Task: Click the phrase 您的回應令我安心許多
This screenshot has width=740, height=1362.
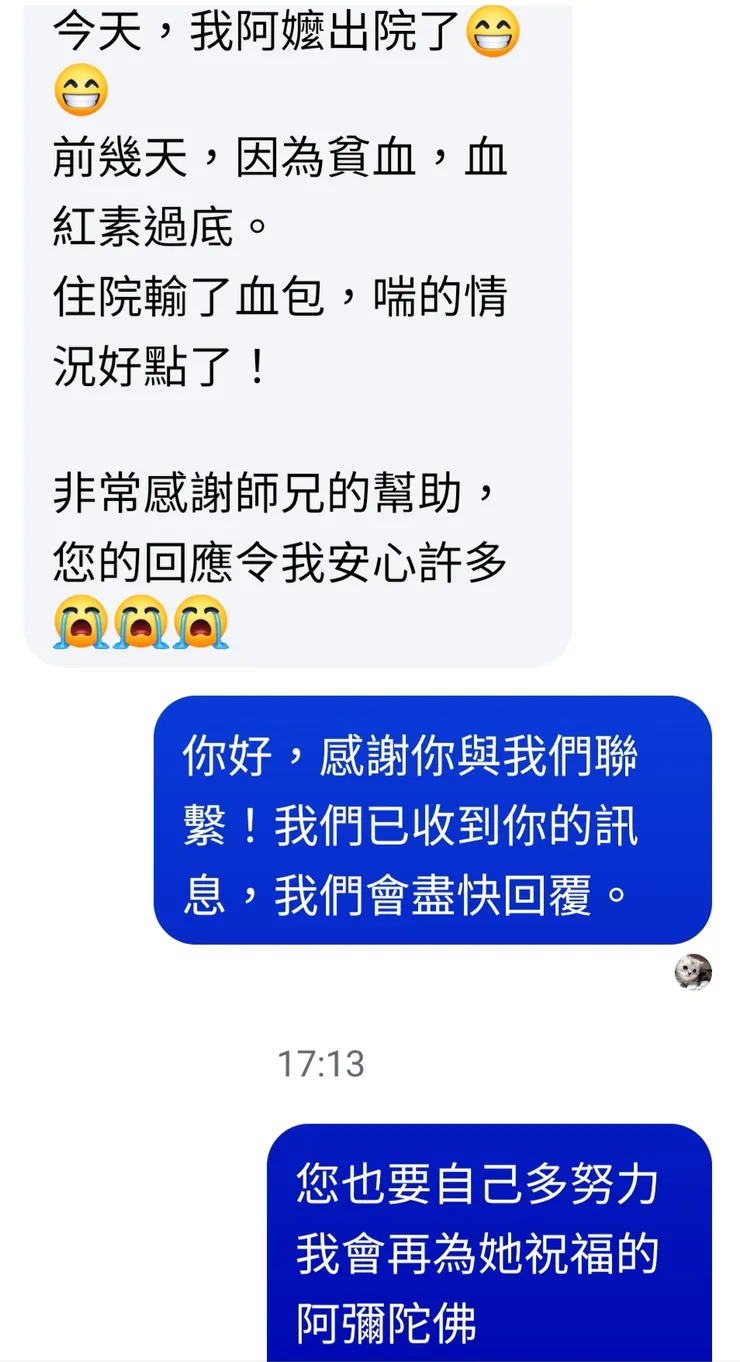Action: (280, 562)
